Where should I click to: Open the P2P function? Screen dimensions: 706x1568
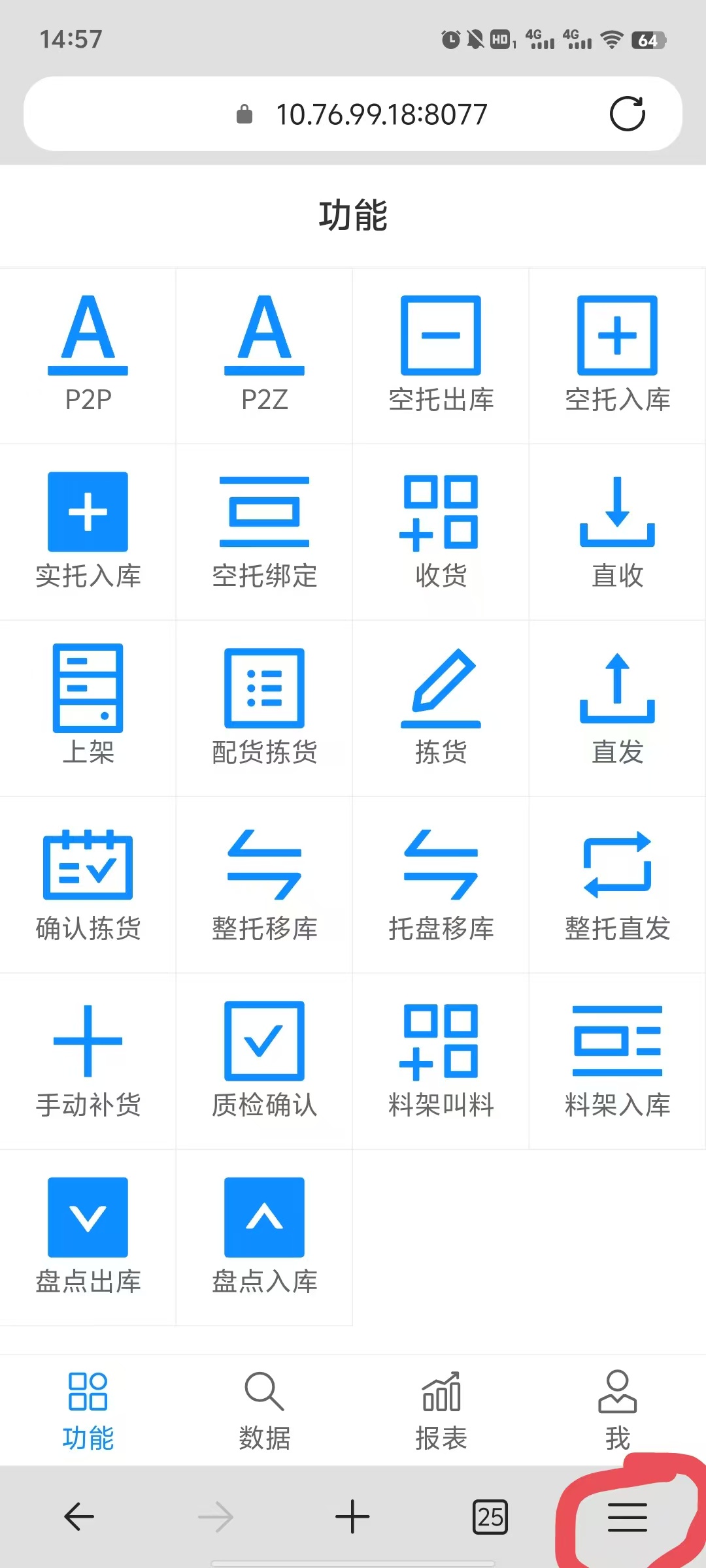pos(88,355)
